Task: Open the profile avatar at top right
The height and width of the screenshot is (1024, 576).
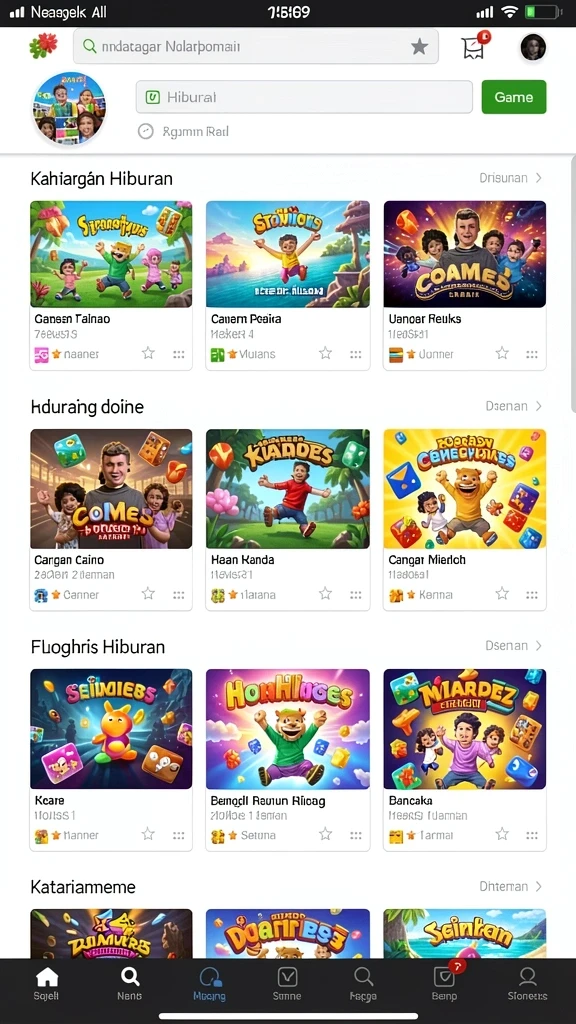Action: tap(533, 47)
